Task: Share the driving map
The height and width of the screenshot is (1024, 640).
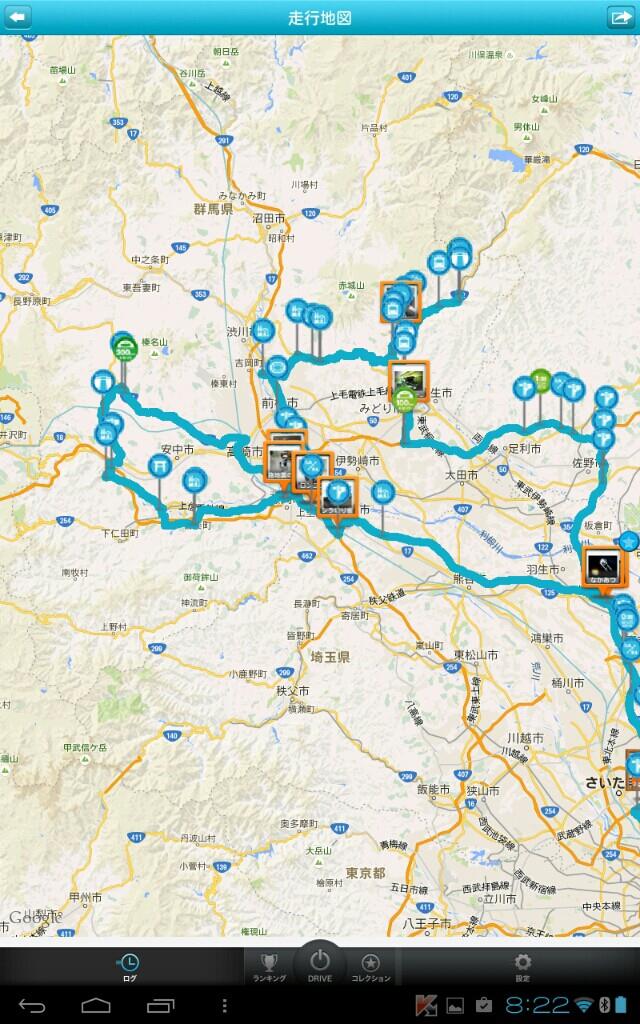Action: point(620,17)
